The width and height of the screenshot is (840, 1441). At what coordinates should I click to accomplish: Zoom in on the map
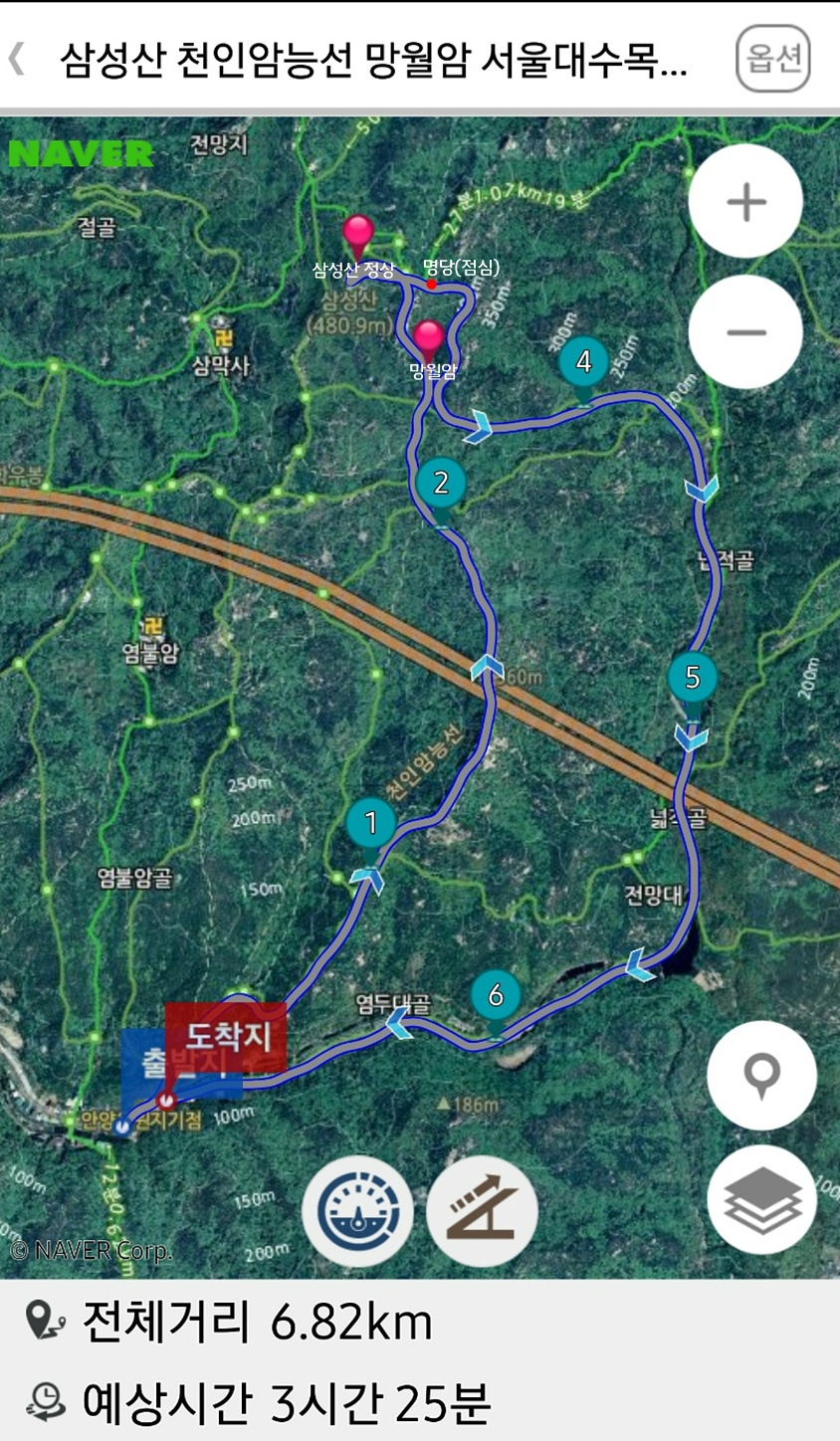point(745,202)
